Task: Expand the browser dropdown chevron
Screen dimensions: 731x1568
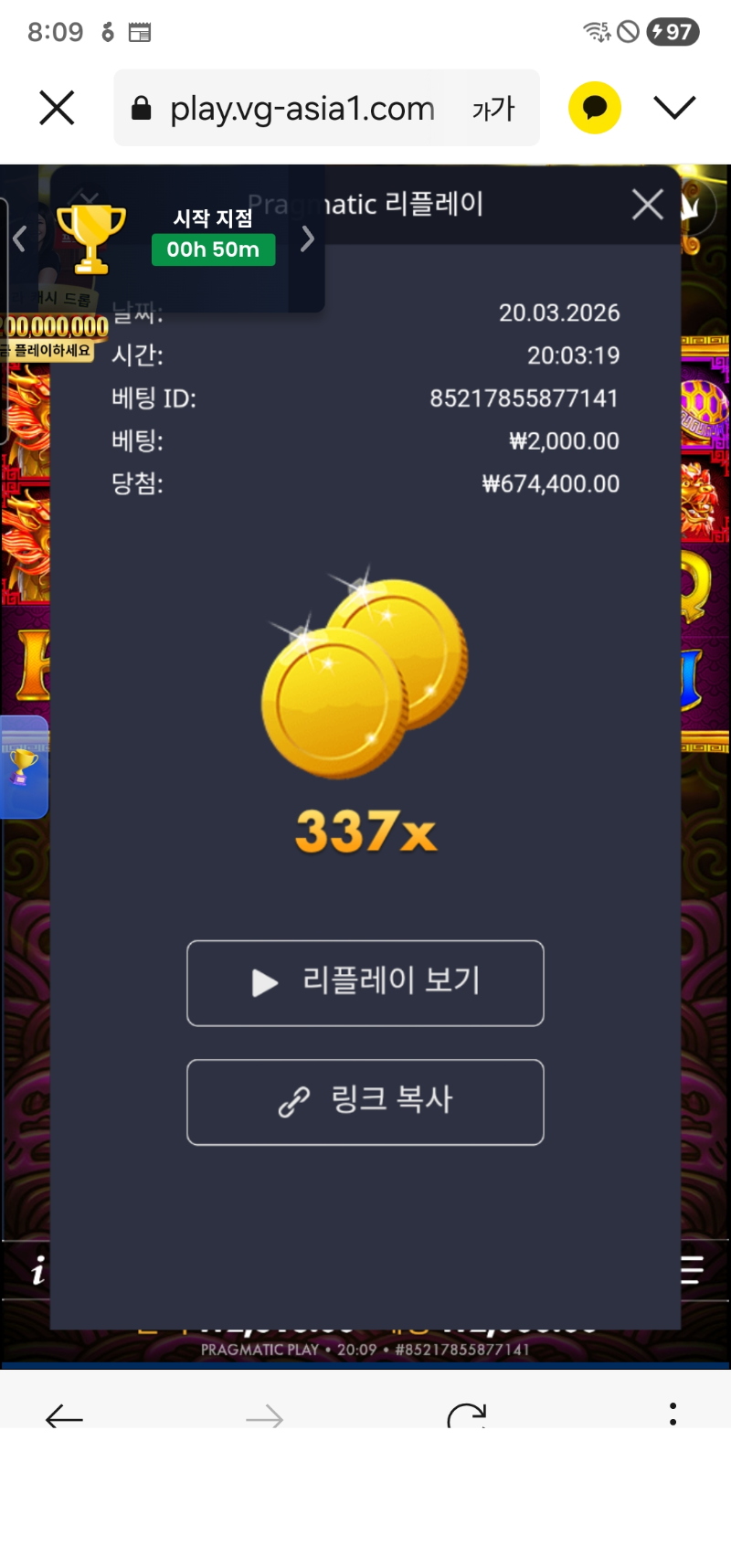Action: 674,108
